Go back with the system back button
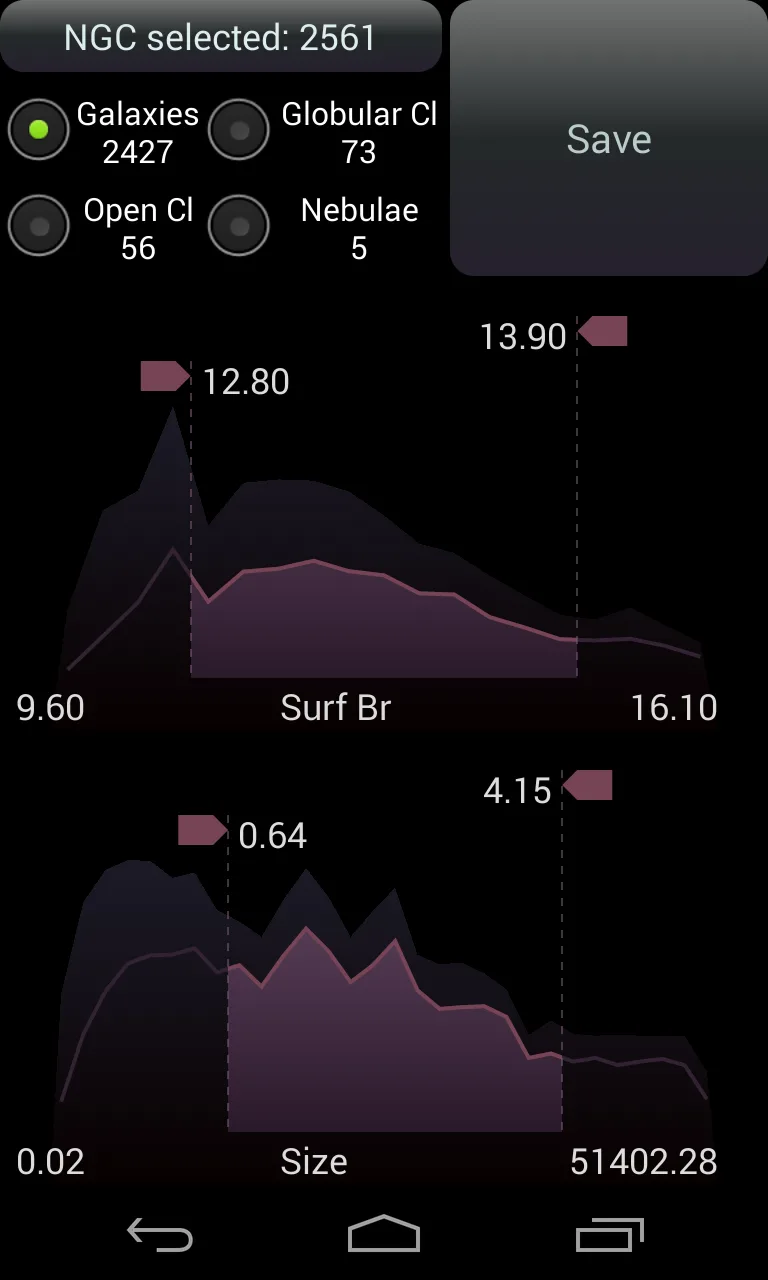 (x=159, y=1234)
